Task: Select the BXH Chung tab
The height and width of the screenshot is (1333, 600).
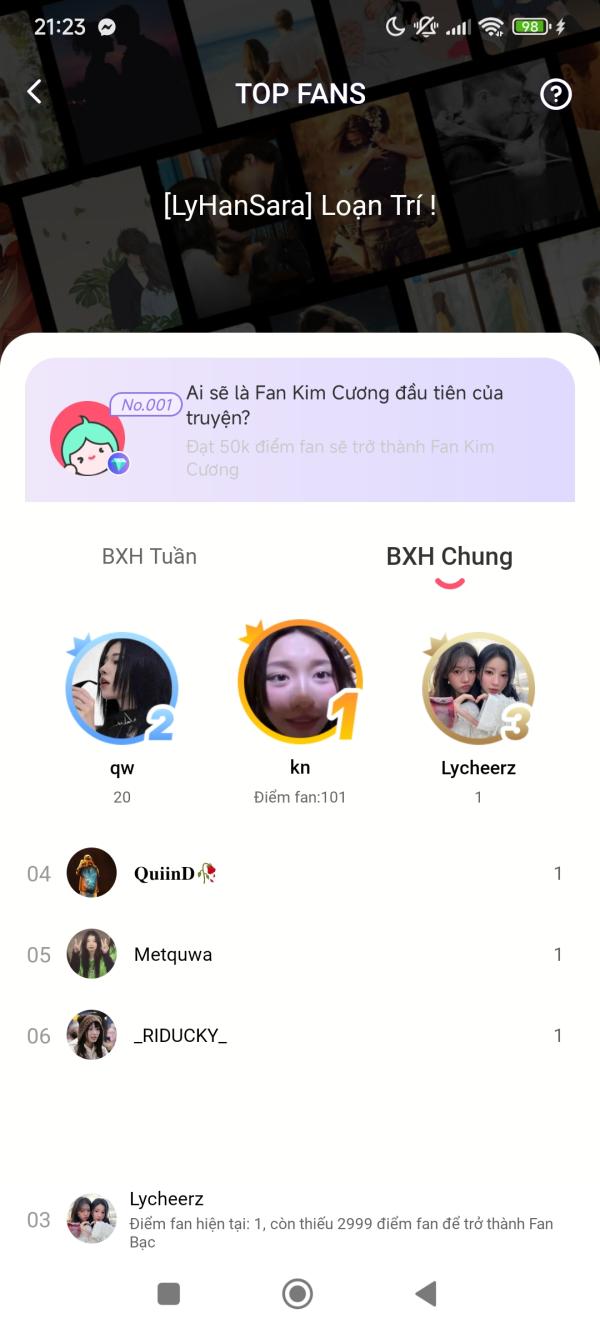Action: click(449, 557)
